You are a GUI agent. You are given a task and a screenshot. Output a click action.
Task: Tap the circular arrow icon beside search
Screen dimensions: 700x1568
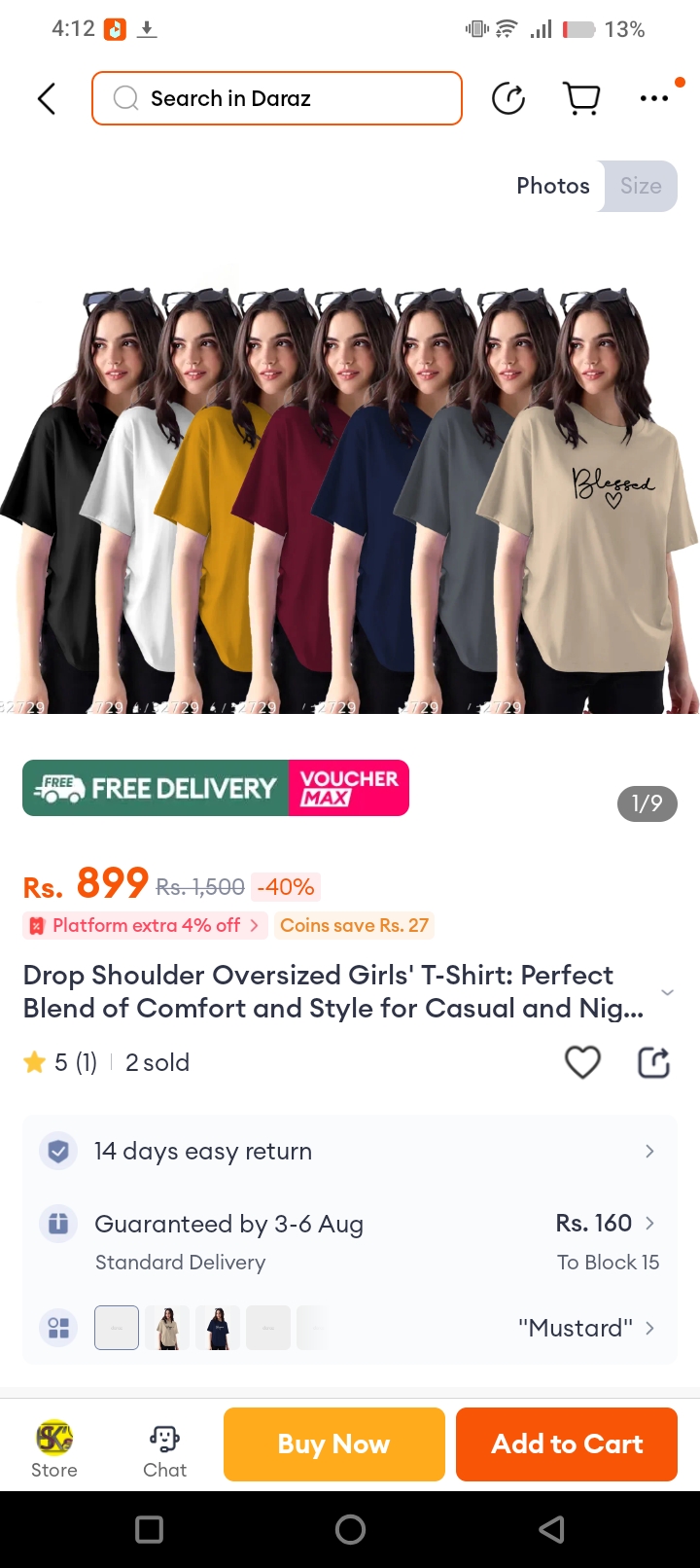click(x=508, y=98)
